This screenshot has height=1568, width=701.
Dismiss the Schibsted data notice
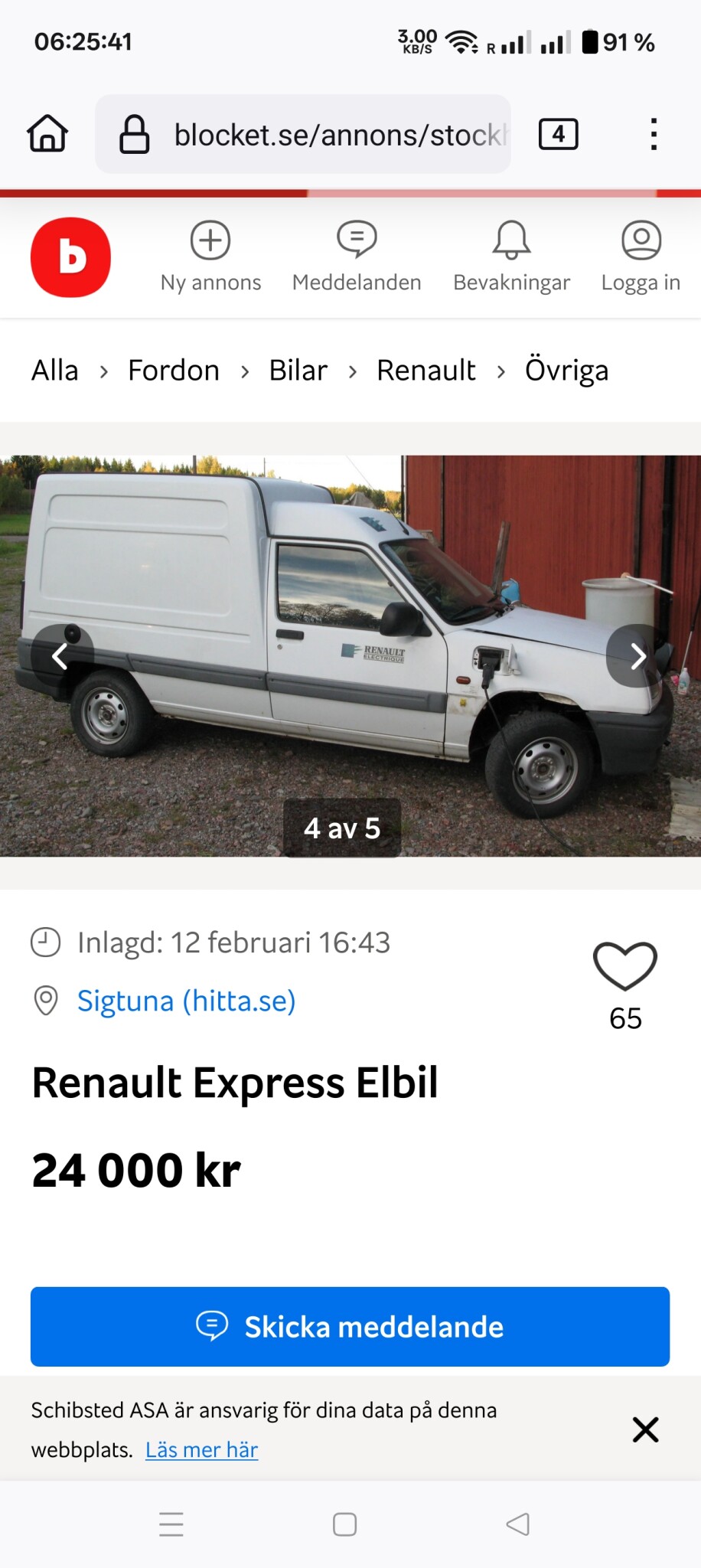tap(645, 1429)
